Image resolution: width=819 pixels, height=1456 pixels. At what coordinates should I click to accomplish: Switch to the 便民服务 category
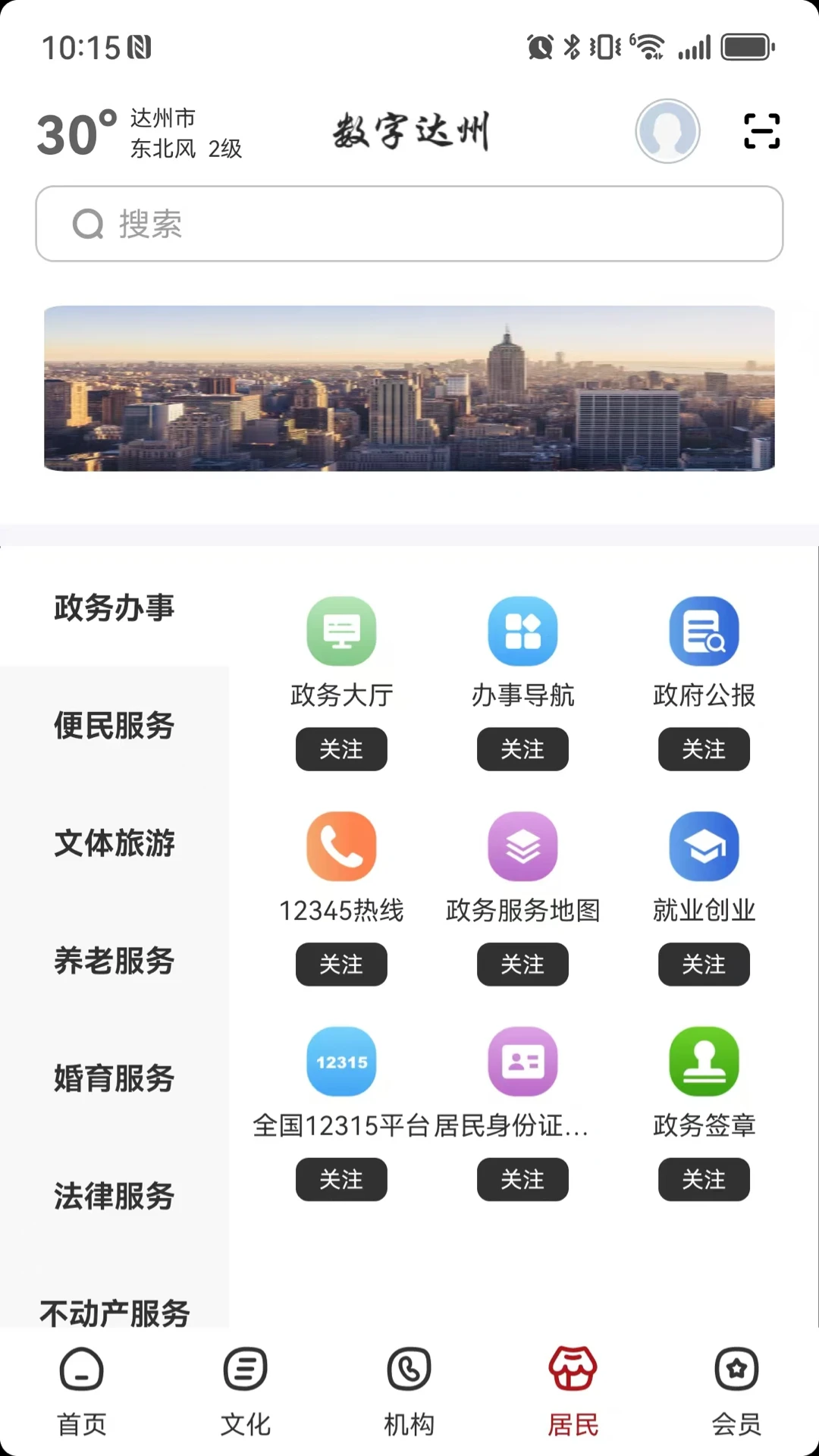point(114,726)
